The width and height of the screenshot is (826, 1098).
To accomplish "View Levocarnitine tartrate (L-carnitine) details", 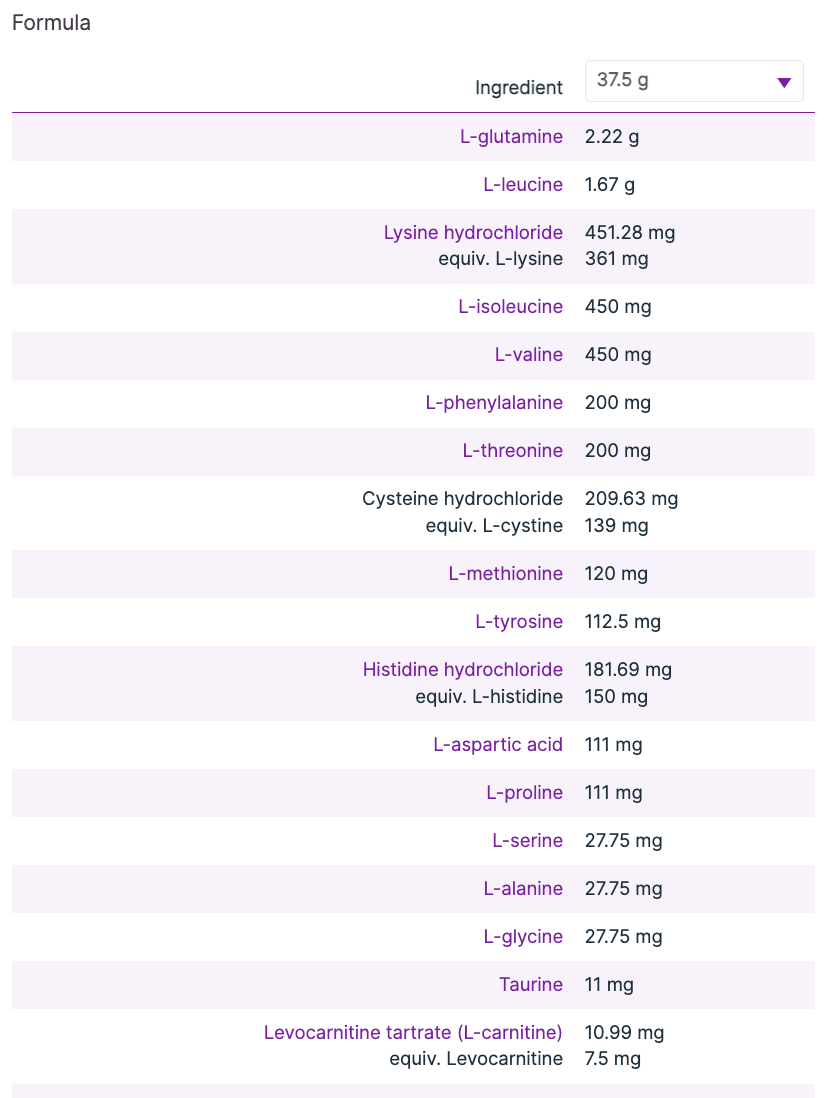I will pos(413,1033).
